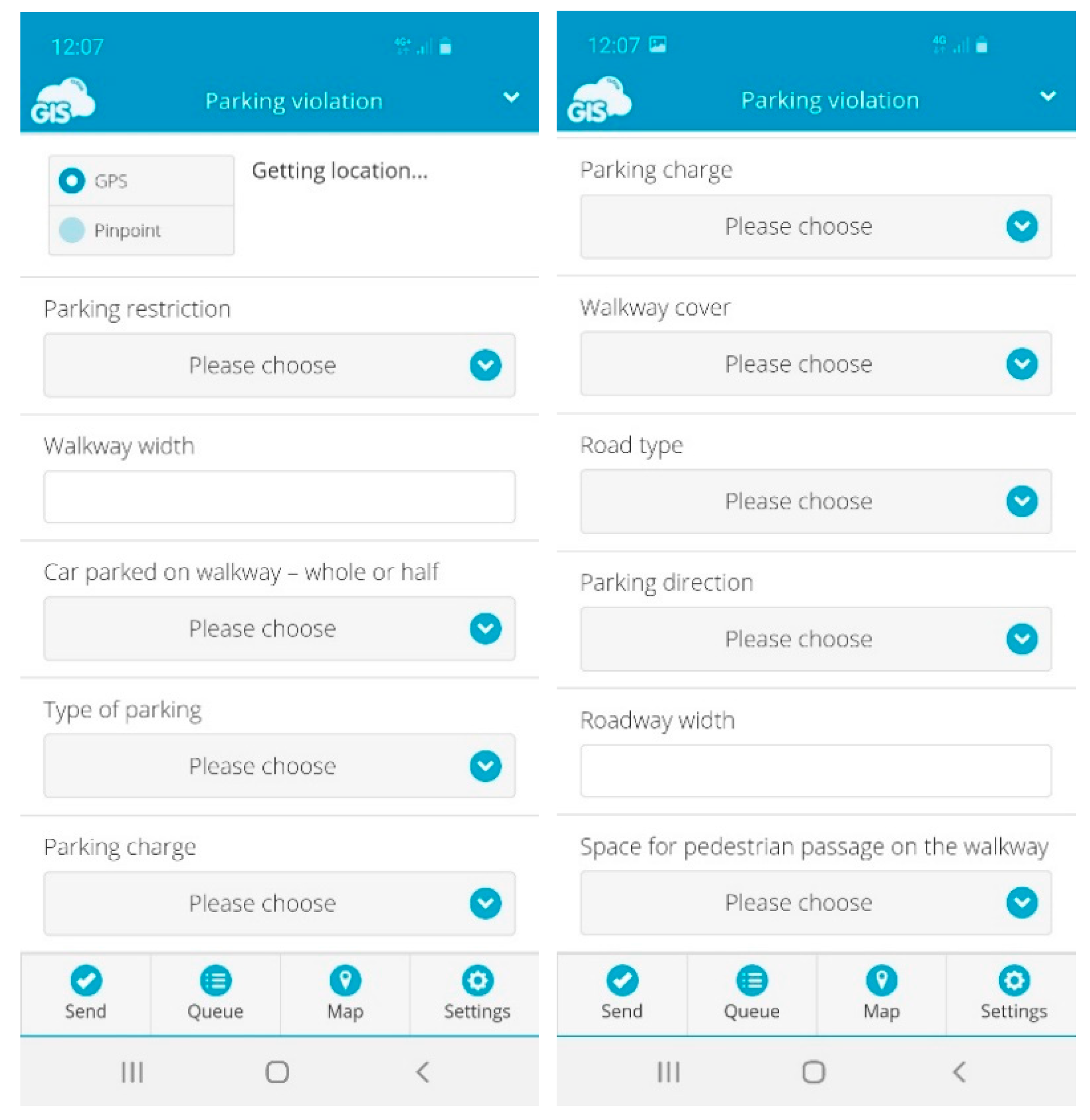This screenshot has height=1120, width=1090.
Task: Open Space for pedestrian passage dropdown
Action: point(815,902)
